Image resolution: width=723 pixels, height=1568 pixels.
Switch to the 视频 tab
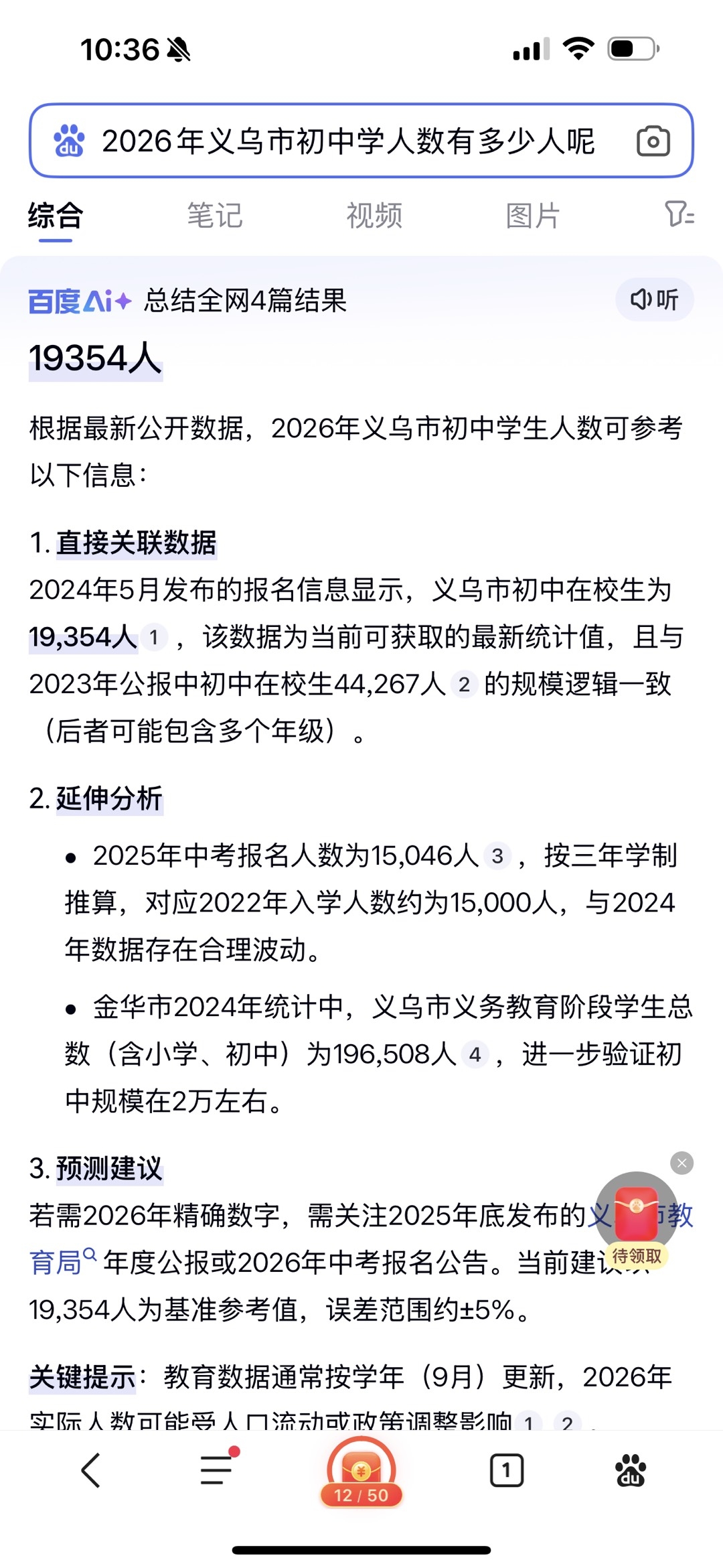coord(374,216)
